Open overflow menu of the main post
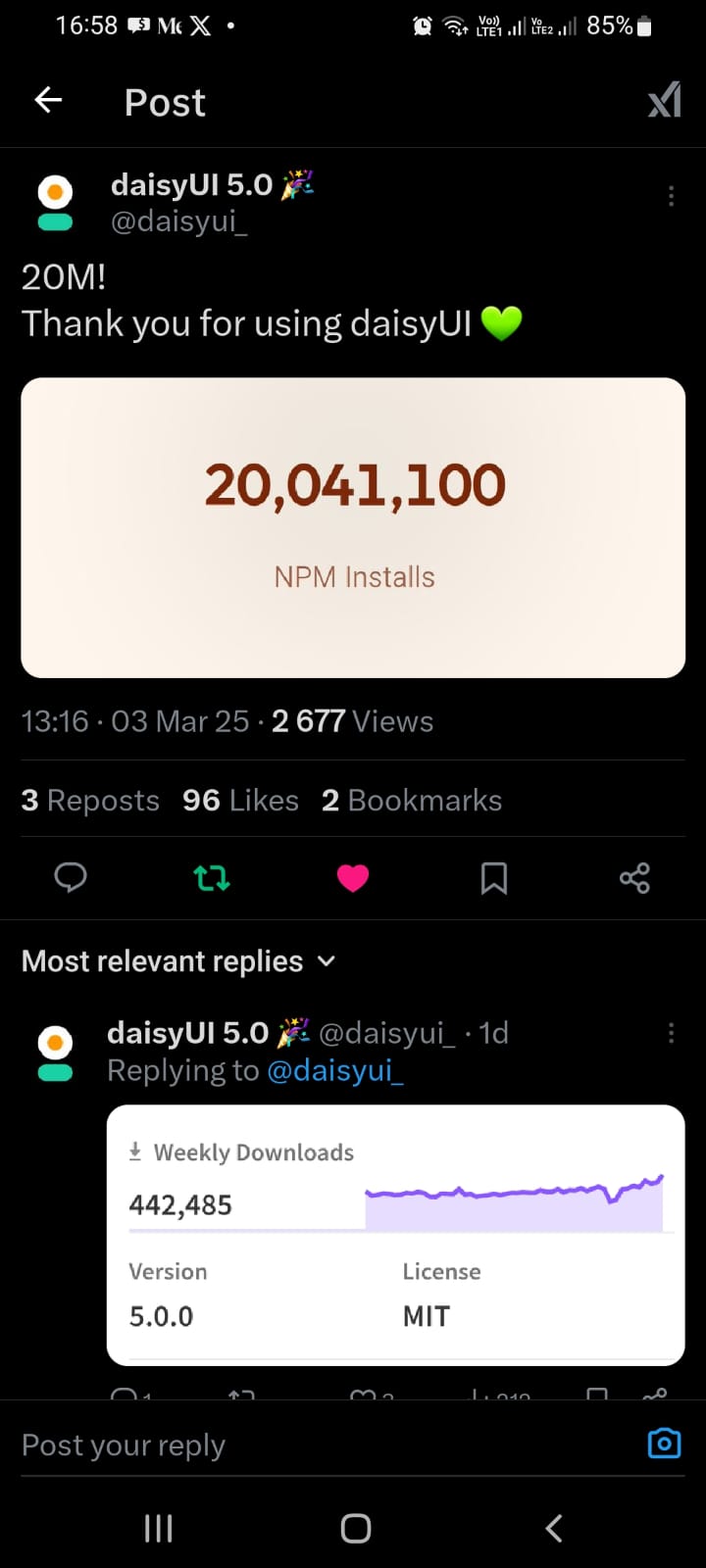The width and height of the screenshot is (706, 1568). [x=671, y=196]
